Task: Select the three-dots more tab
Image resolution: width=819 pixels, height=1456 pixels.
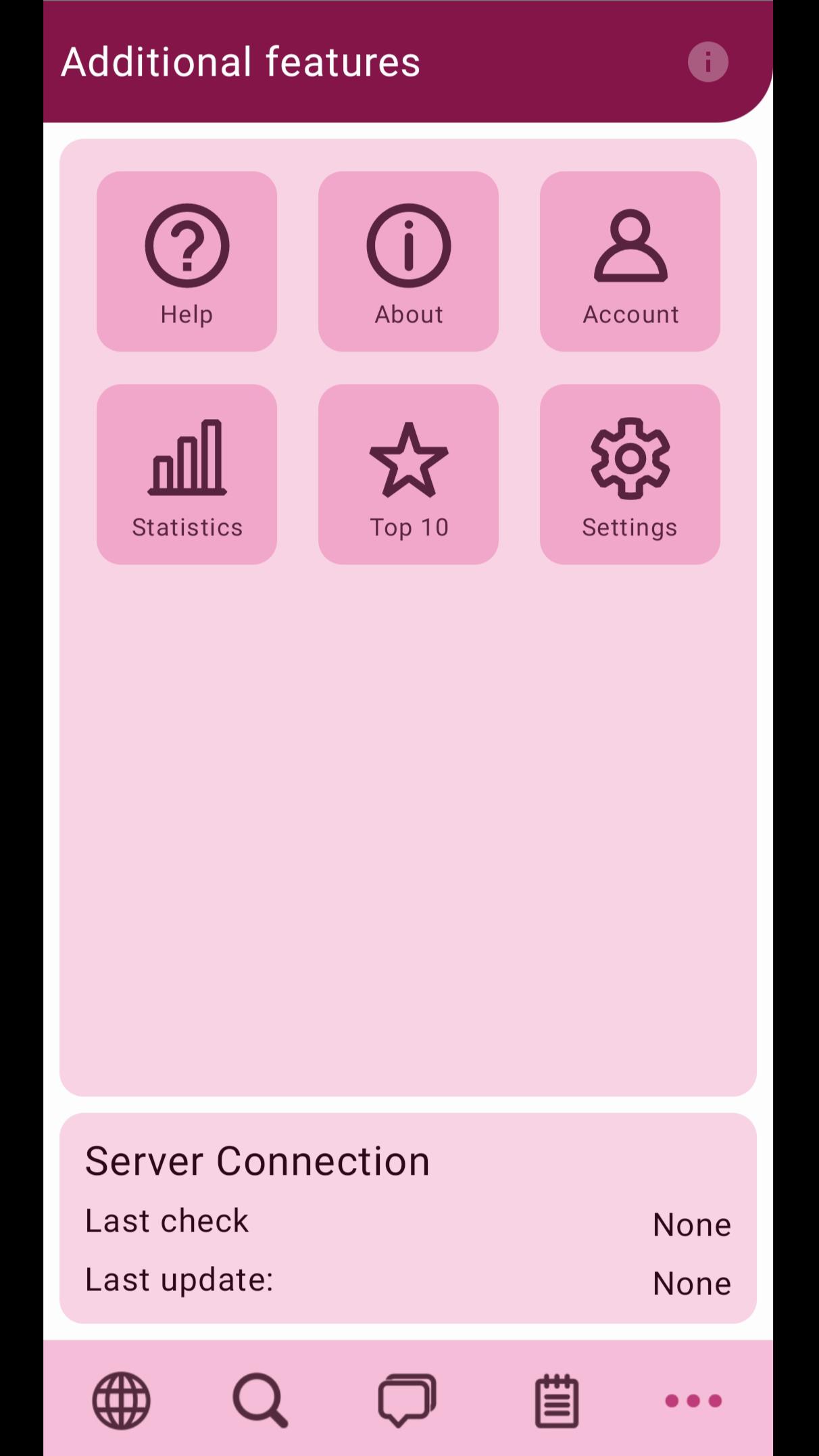Action: point(693,1401)
